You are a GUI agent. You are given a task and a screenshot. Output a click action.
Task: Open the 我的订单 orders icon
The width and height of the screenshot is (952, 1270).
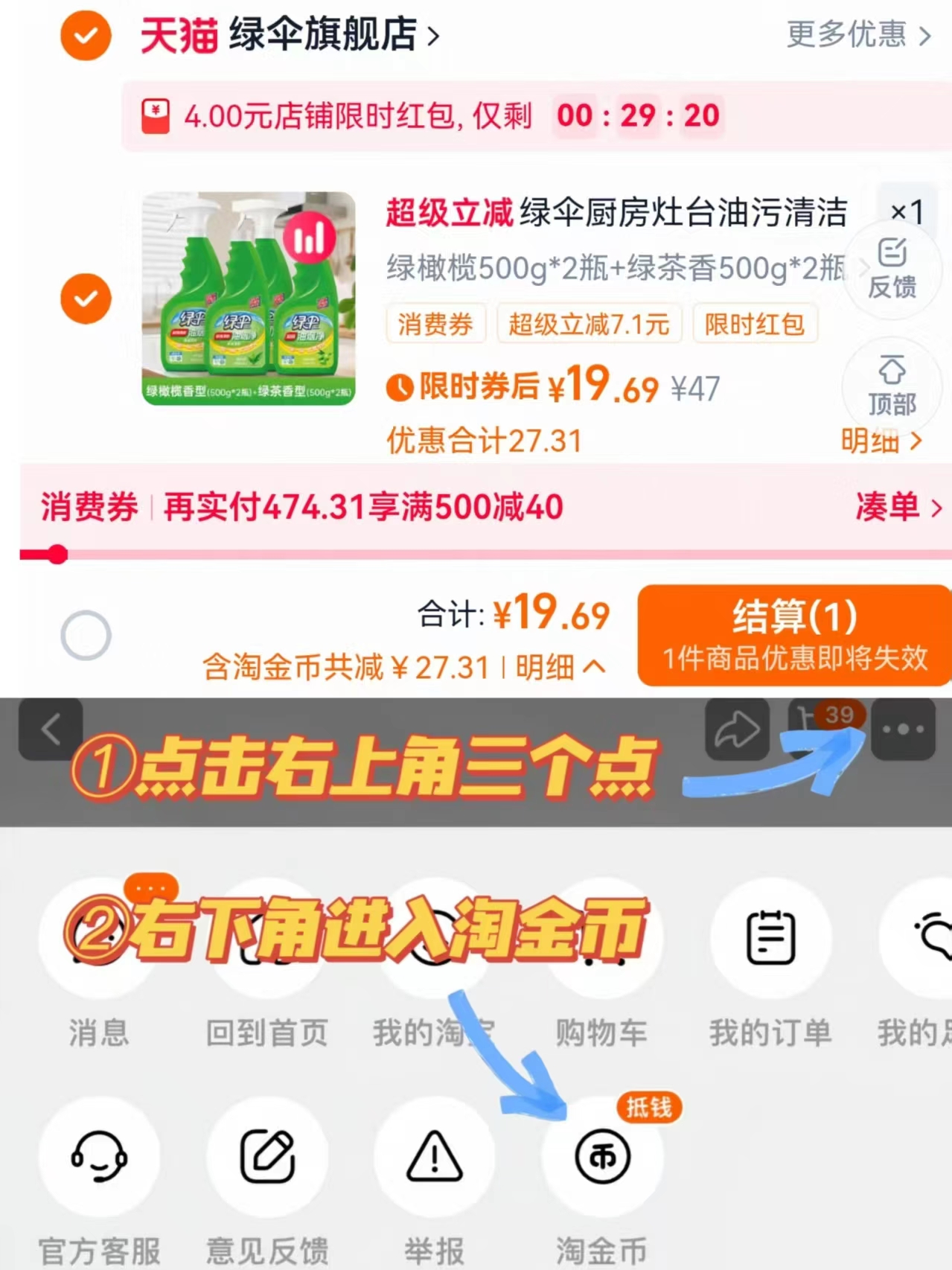point(770,939)
